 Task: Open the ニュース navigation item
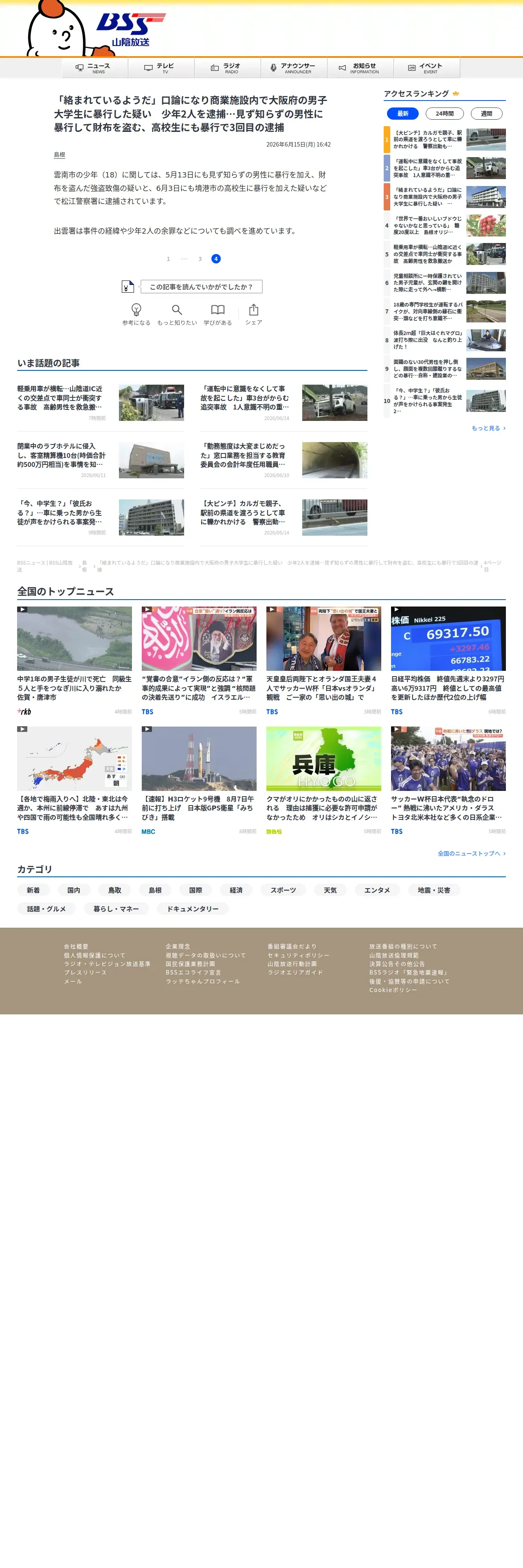95,68
